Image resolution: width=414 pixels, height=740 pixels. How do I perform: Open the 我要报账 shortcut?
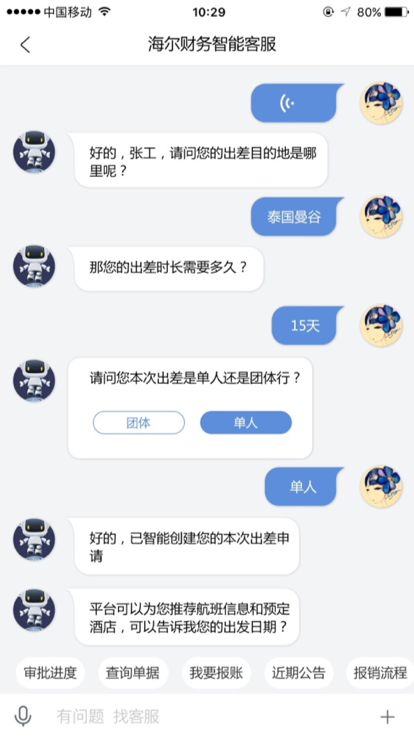(216, 673)
